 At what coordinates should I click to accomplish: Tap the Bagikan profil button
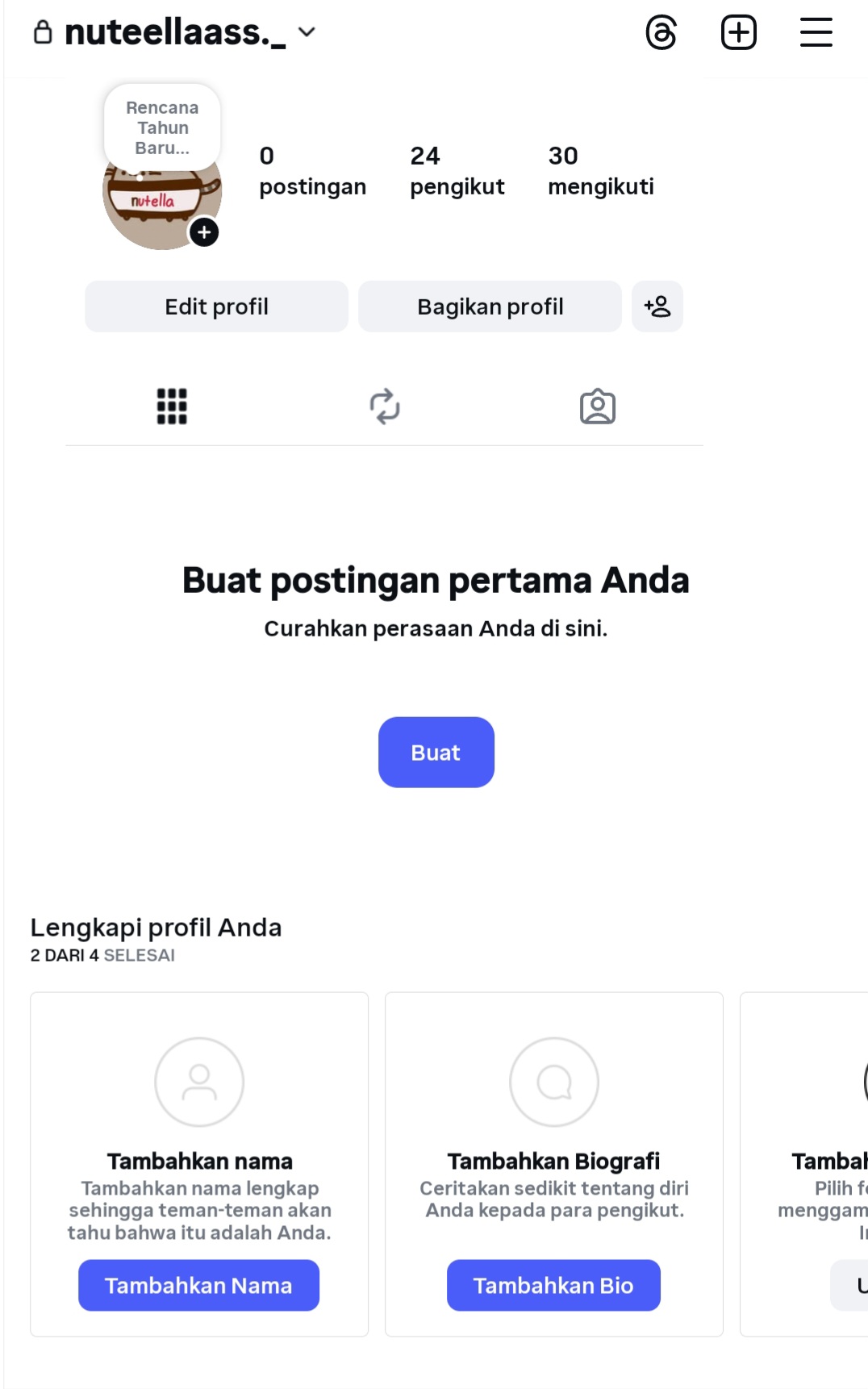490,307
